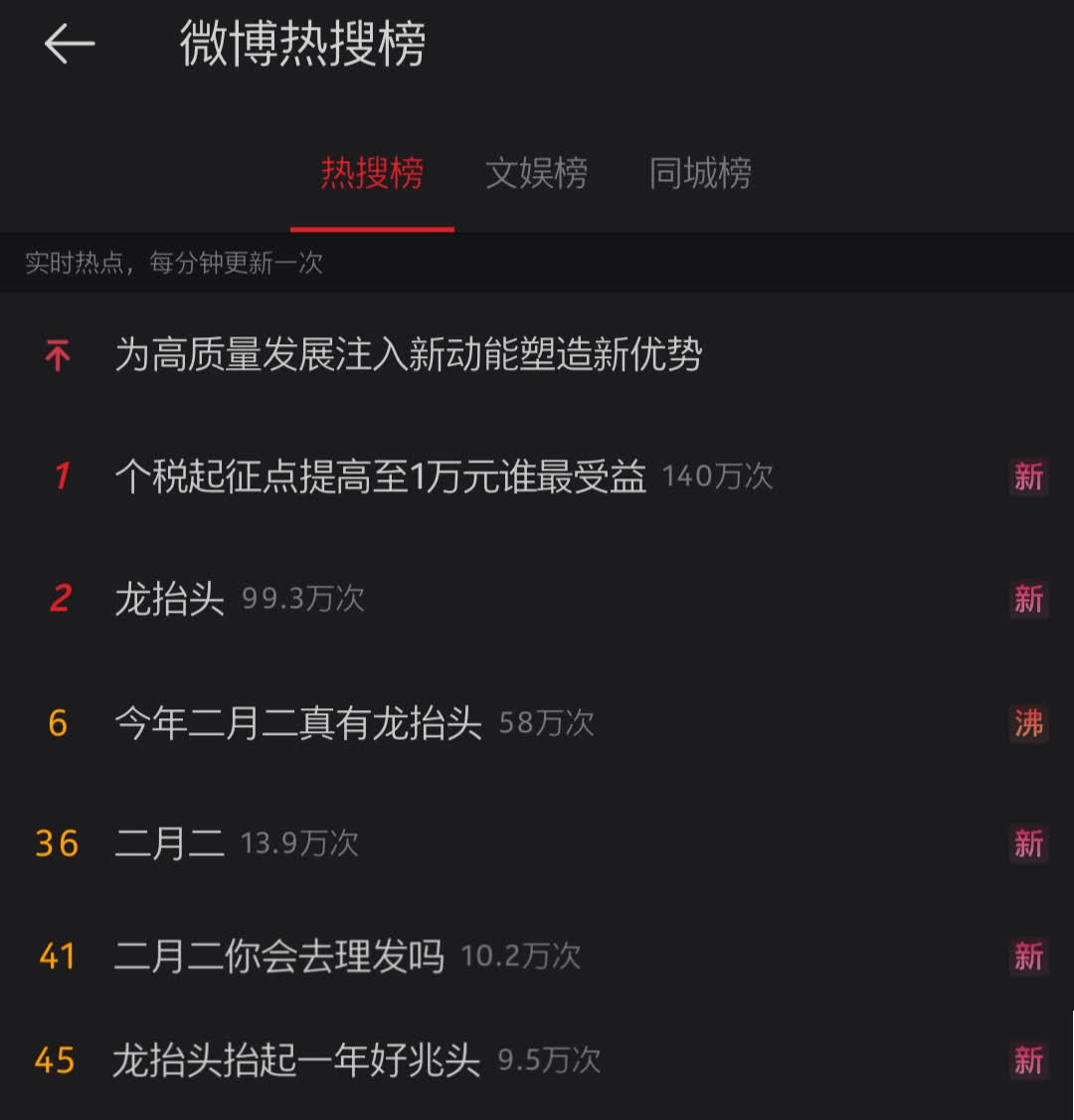Switch to the 文娱榜 tab
The height and width of the screenshot is (1120, 1074).
(x=536, y=174)
